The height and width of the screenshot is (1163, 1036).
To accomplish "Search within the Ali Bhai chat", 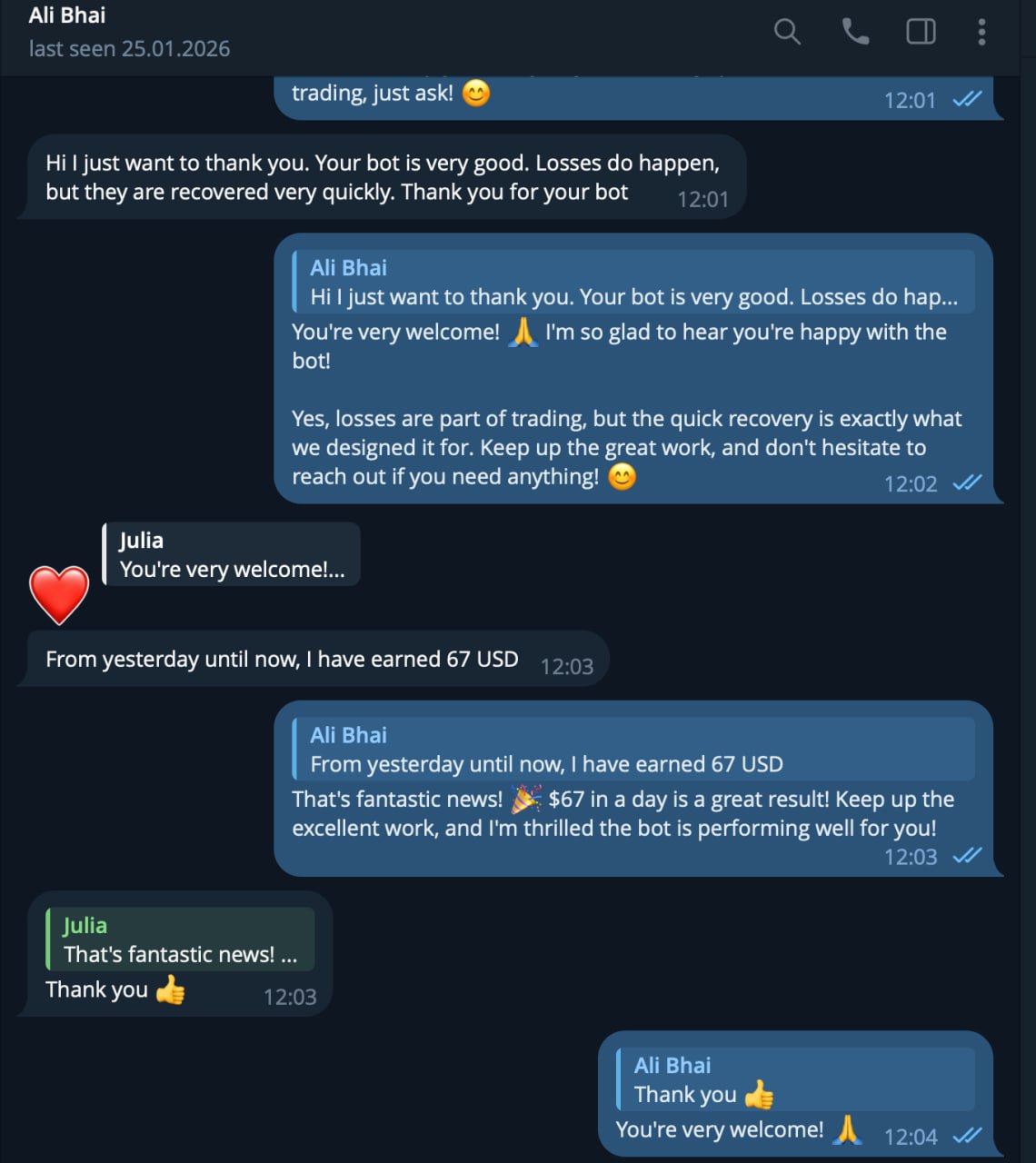I will pos(787,32).
